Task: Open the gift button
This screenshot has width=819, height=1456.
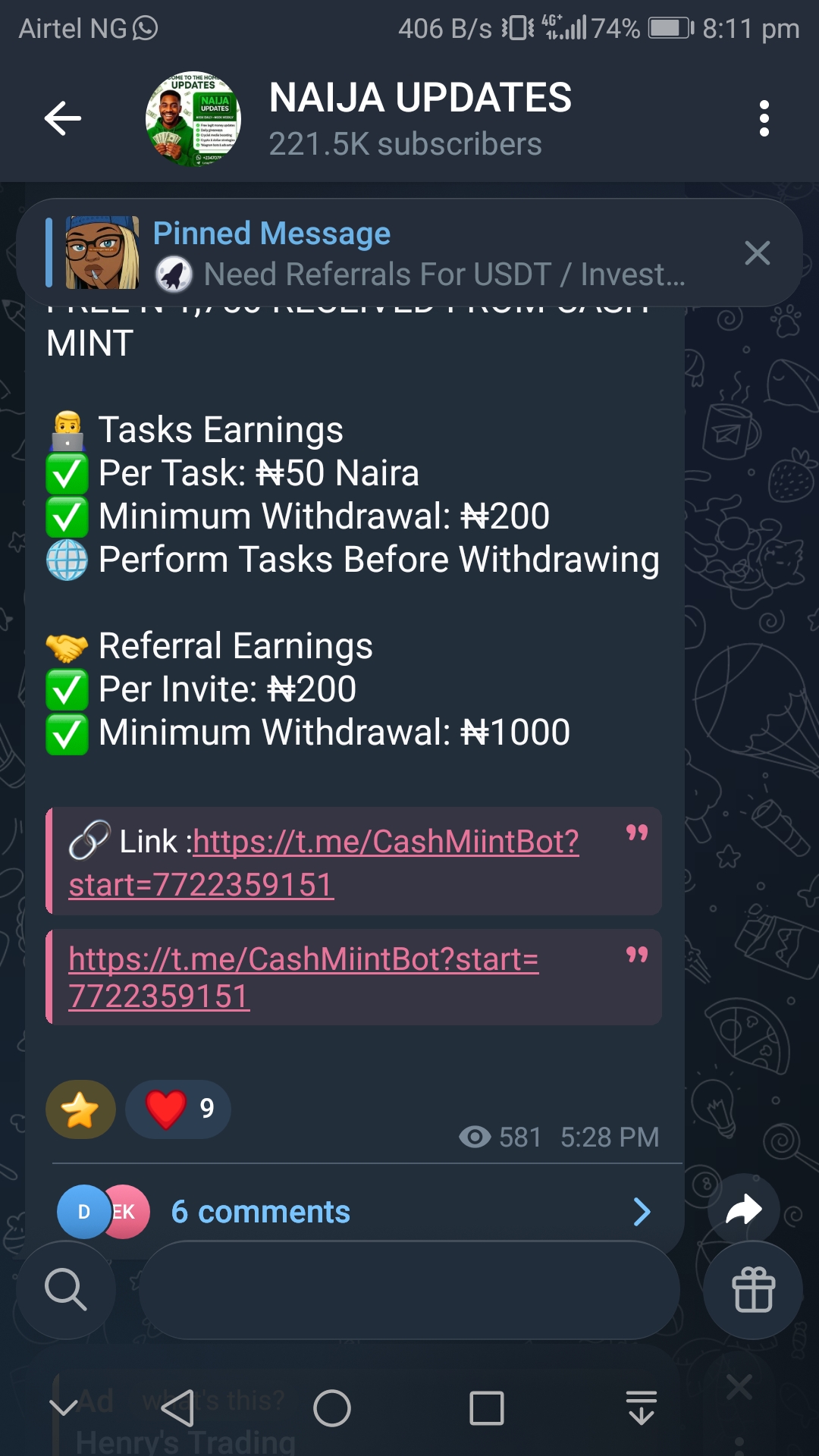Action: click(752, 1289)
